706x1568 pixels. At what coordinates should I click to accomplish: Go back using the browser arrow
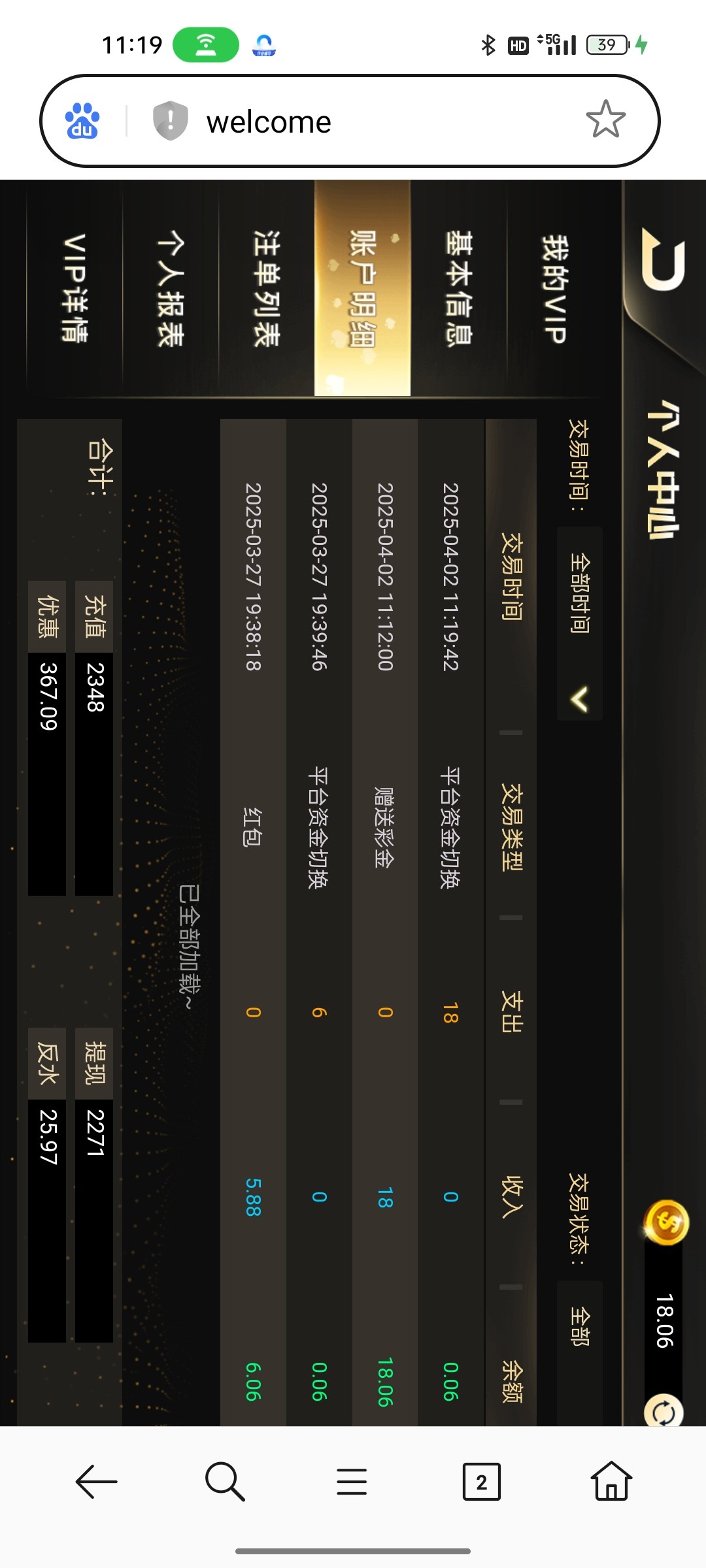[x=97, y=1481]
